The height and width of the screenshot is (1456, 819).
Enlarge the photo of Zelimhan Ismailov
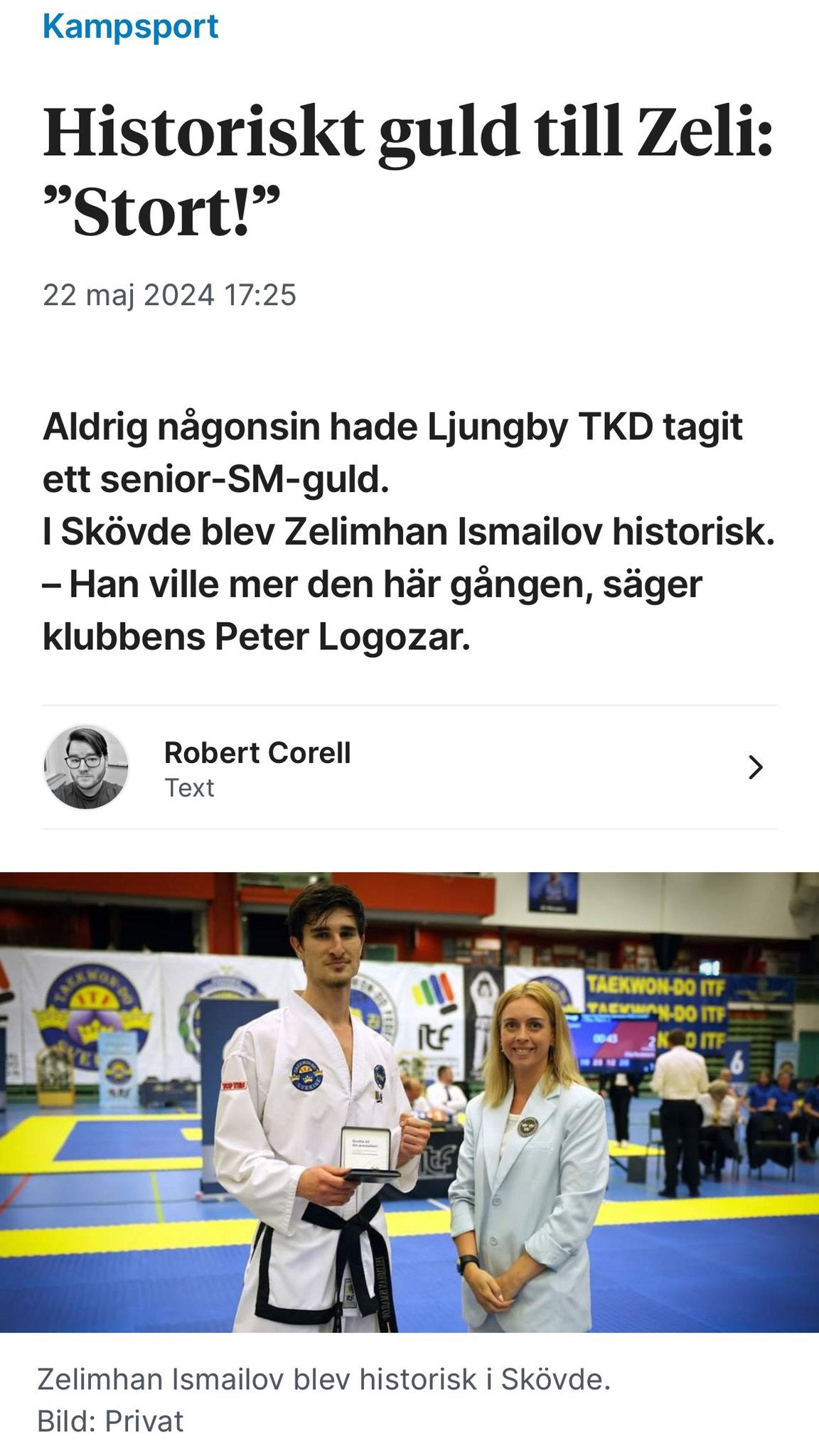[409, 1102]
